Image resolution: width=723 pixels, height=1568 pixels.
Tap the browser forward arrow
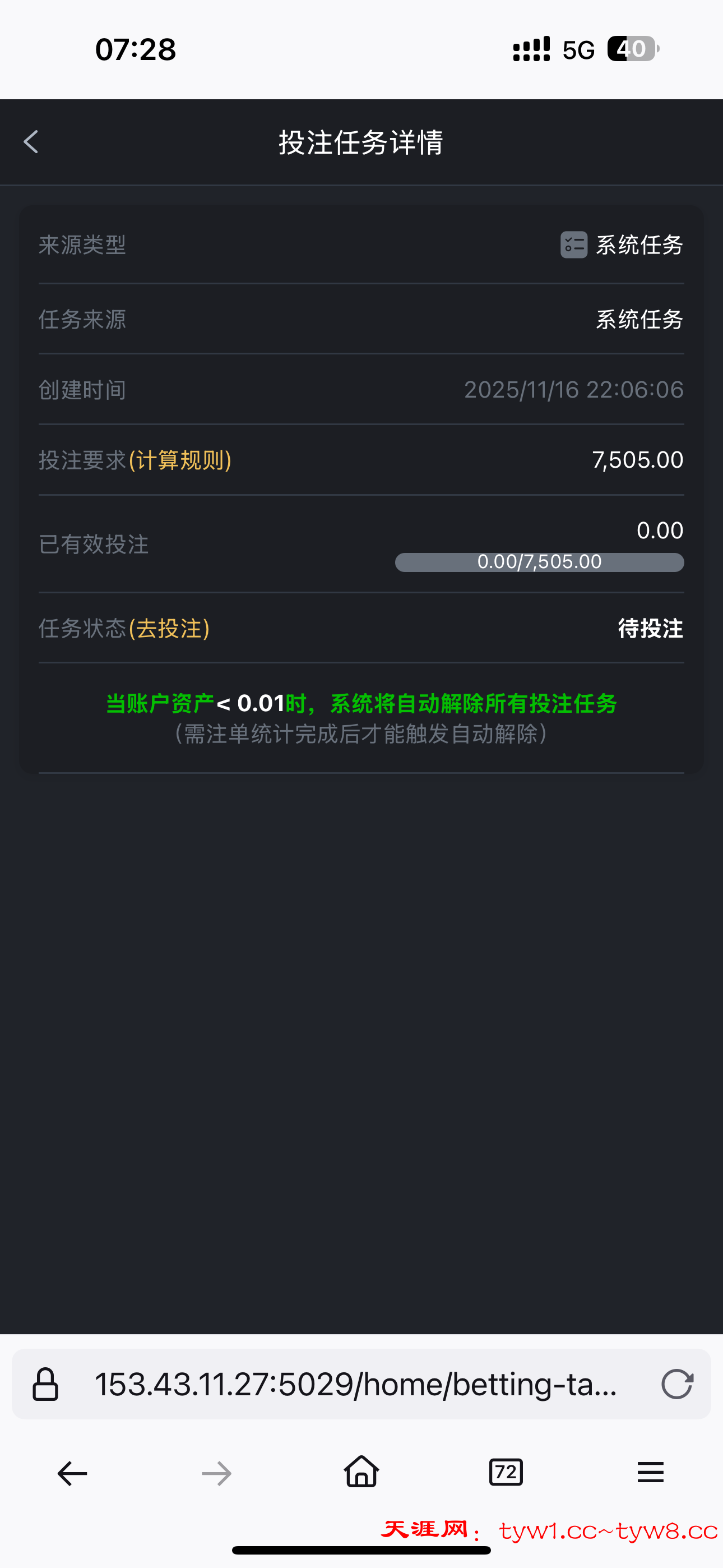coord(216,1473)
